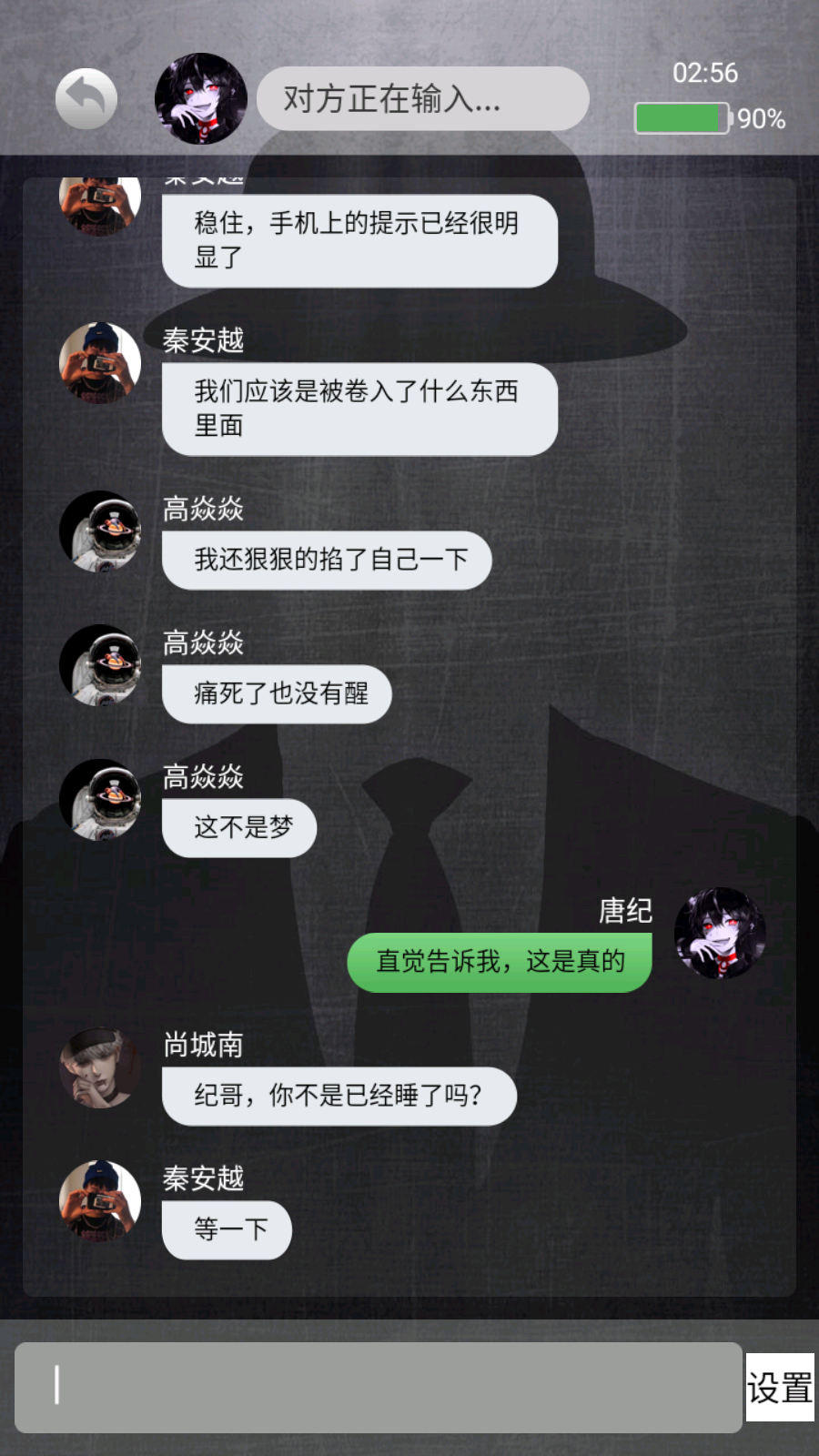
Task: Open the profile avatar in header
Action: [x=201, y=98]
